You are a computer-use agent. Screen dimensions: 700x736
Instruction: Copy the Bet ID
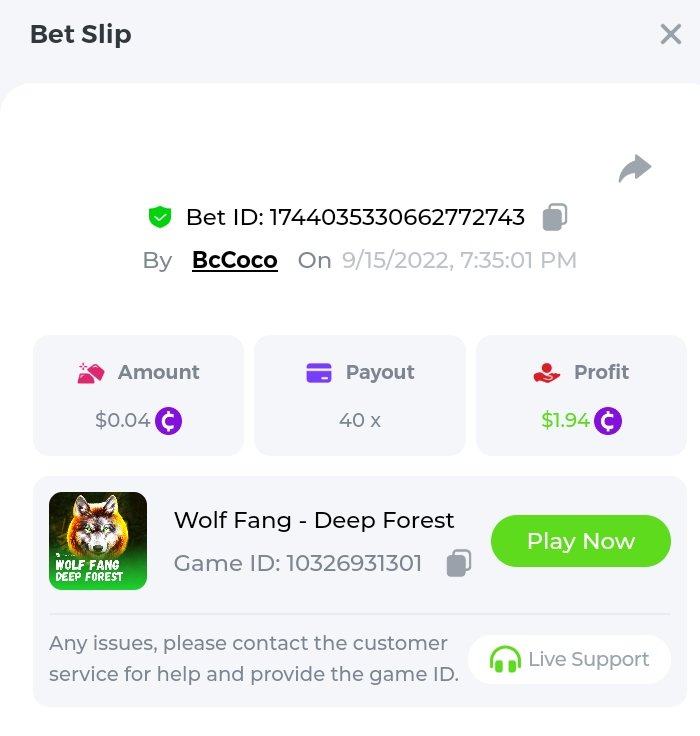tap(555, 217)
